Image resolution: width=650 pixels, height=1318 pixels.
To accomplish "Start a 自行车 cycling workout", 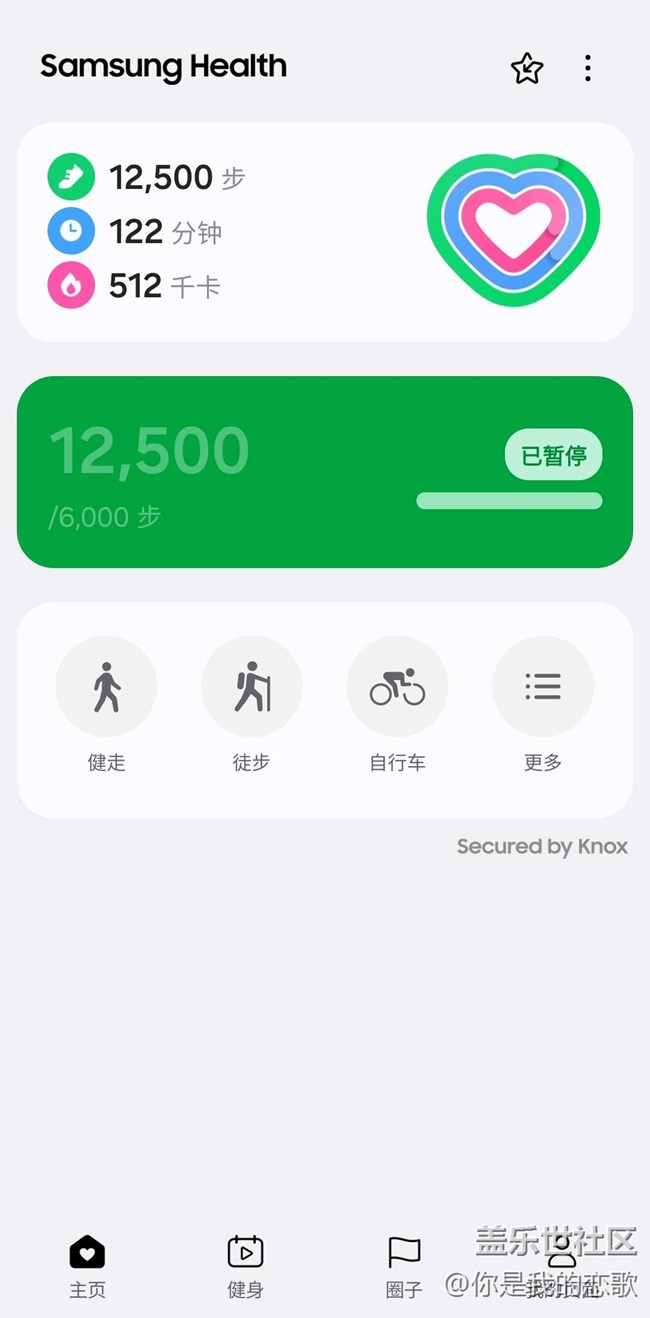I will coord(397,705).
